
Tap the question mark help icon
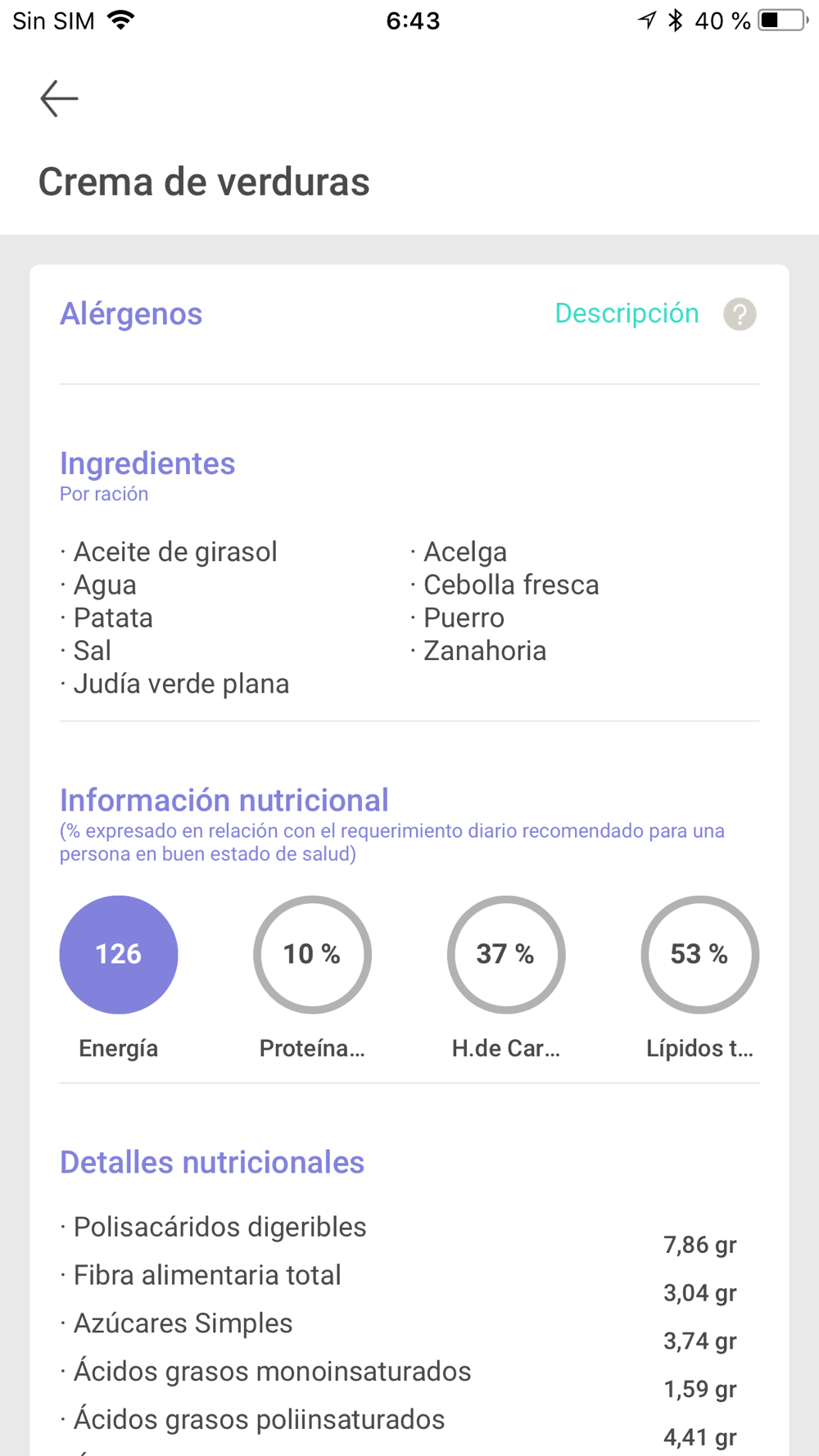pyautogui.click(x=739, y=314)
